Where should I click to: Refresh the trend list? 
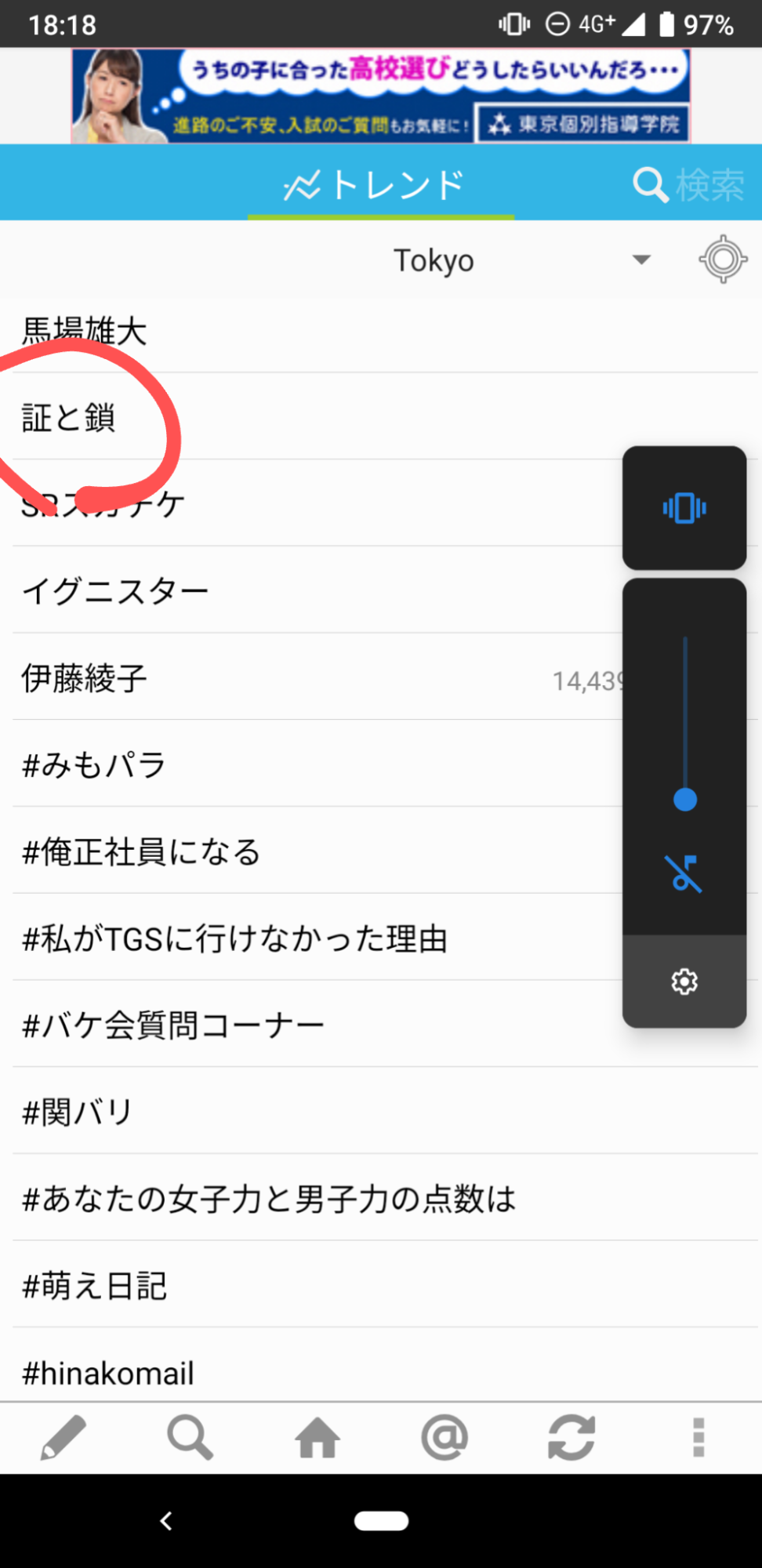(x=571, y=1438)
